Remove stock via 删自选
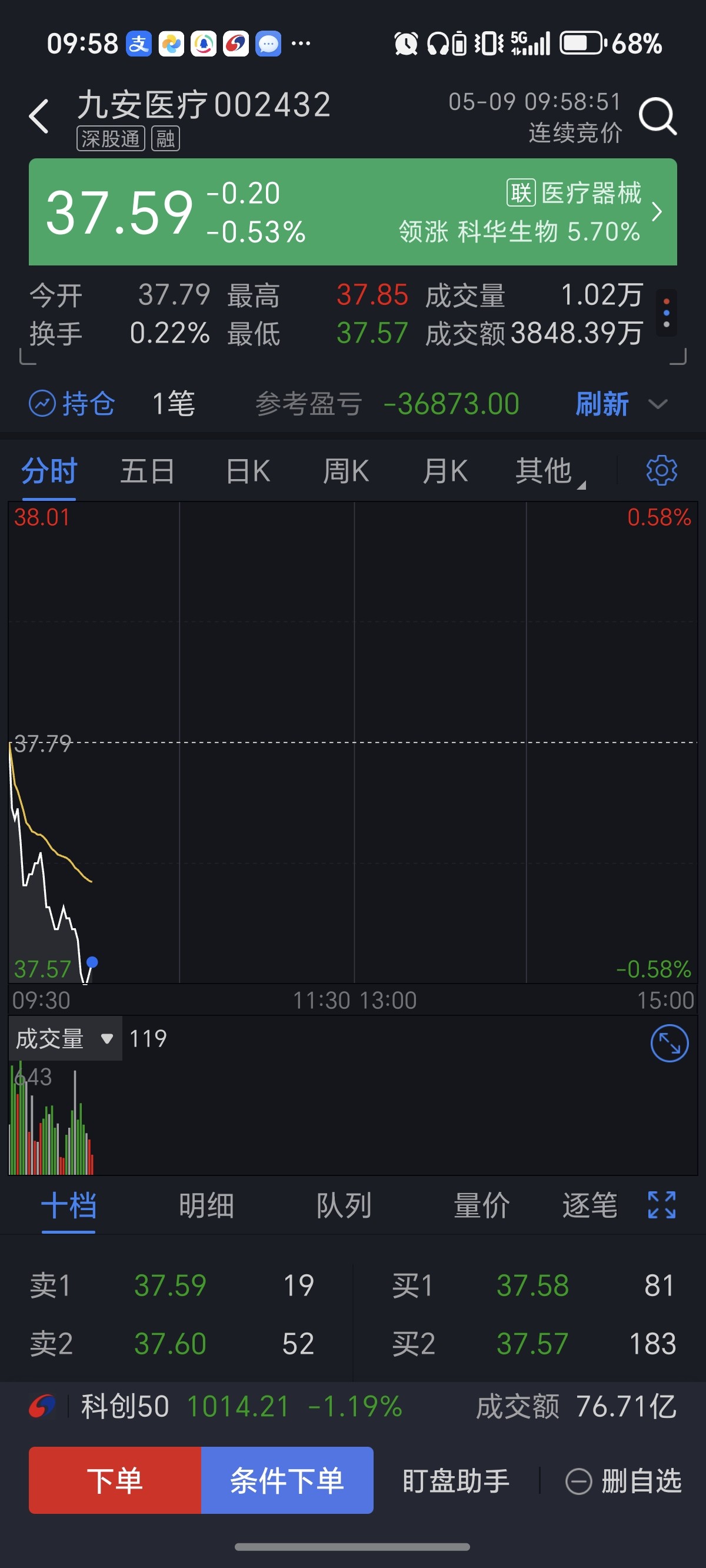The width and height of the screenshot is (706, 1568). (624, 1481)
